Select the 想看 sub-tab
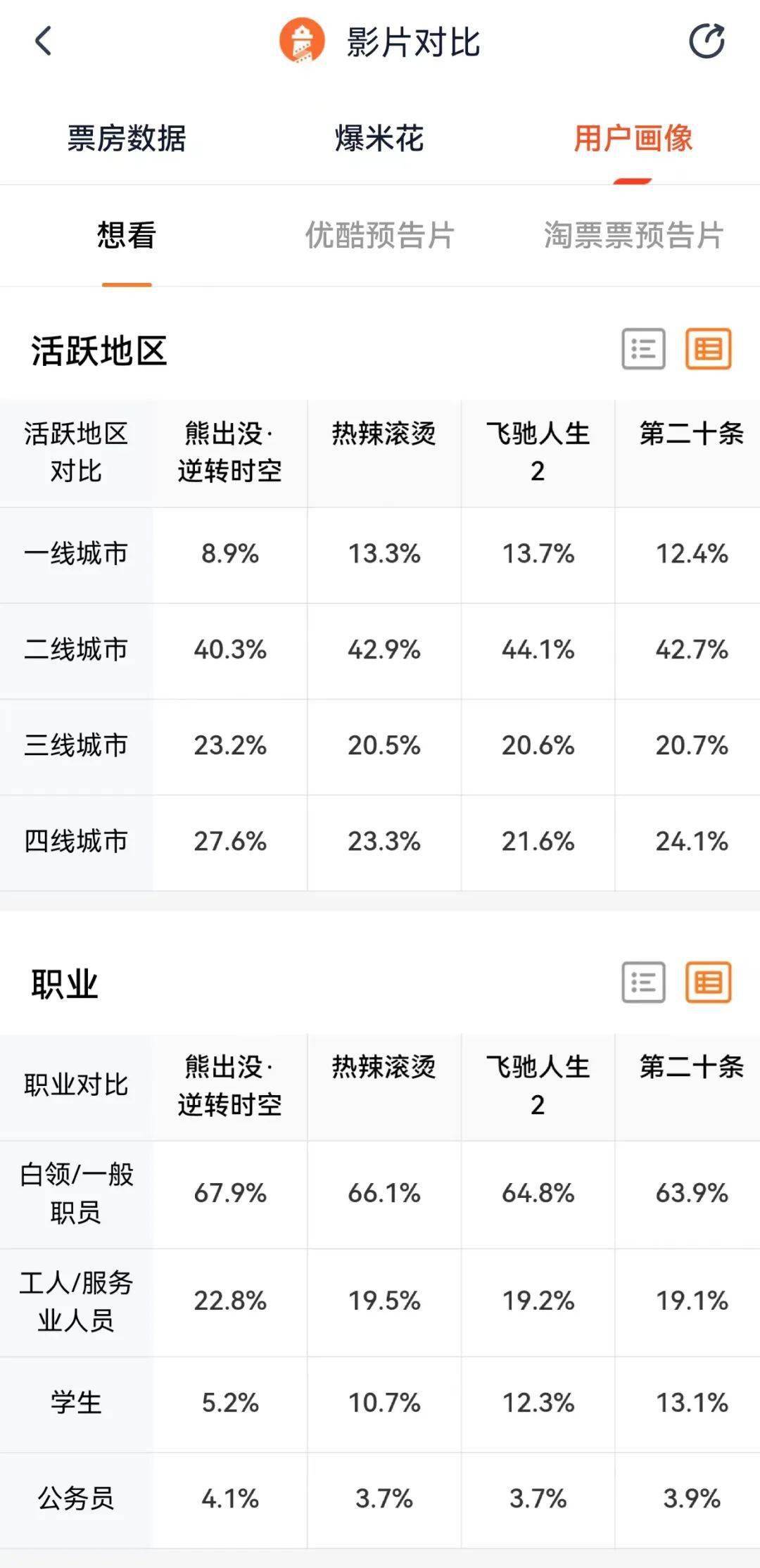This screenshot has width=760, height=1568. click(x=127, y=235)
